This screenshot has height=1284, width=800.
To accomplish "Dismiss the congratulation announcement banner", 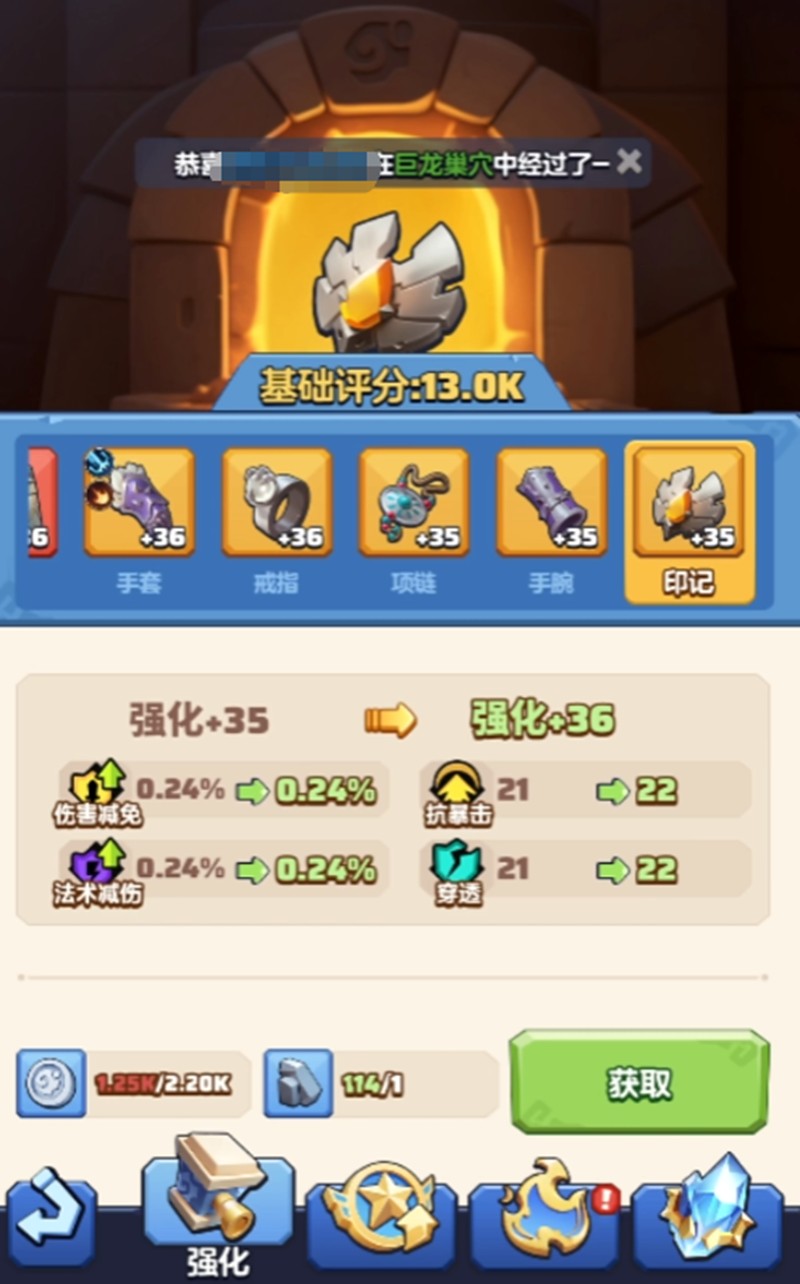I will (x=628, y=161).
